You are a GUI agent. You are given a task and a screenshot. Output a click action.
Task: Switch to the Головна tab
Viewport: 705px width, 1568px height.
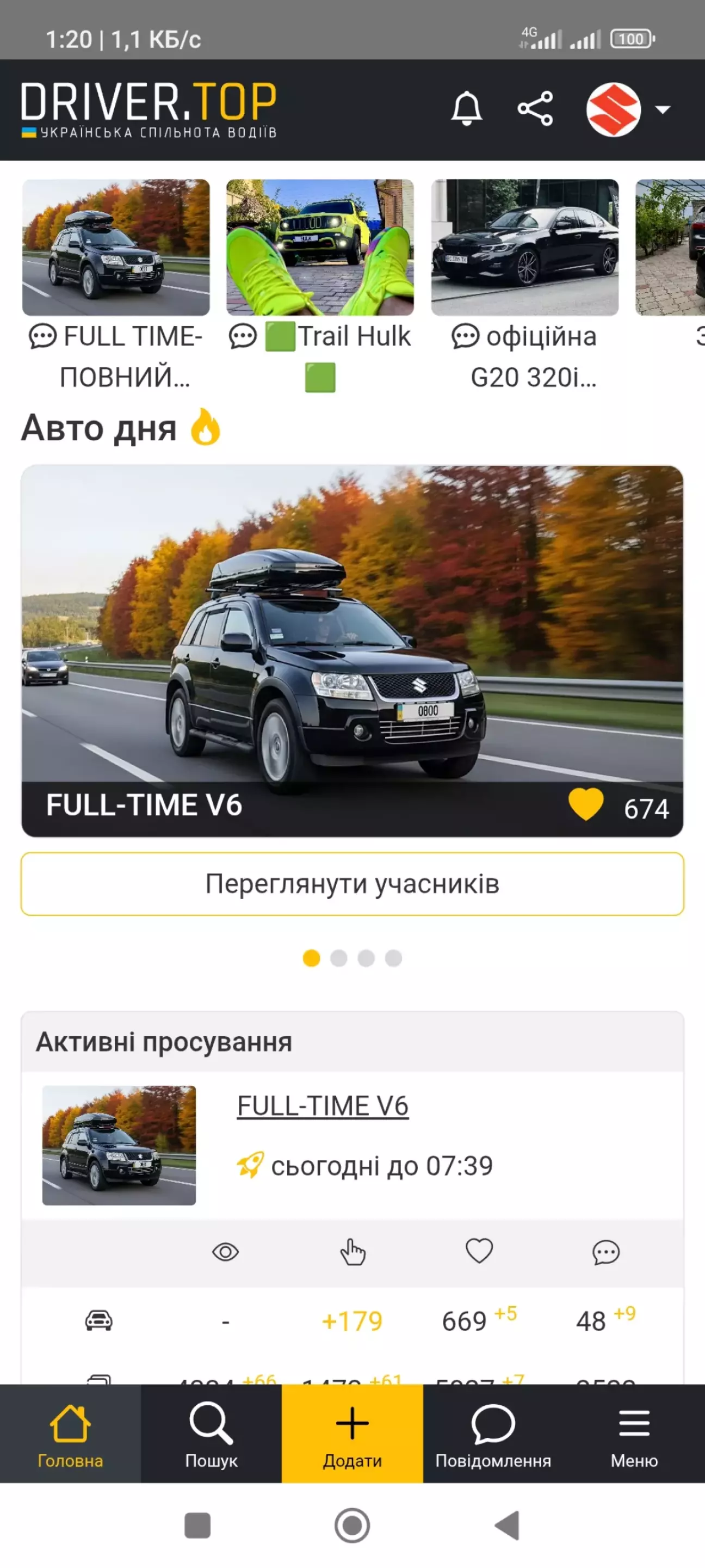coord(70,1434)
